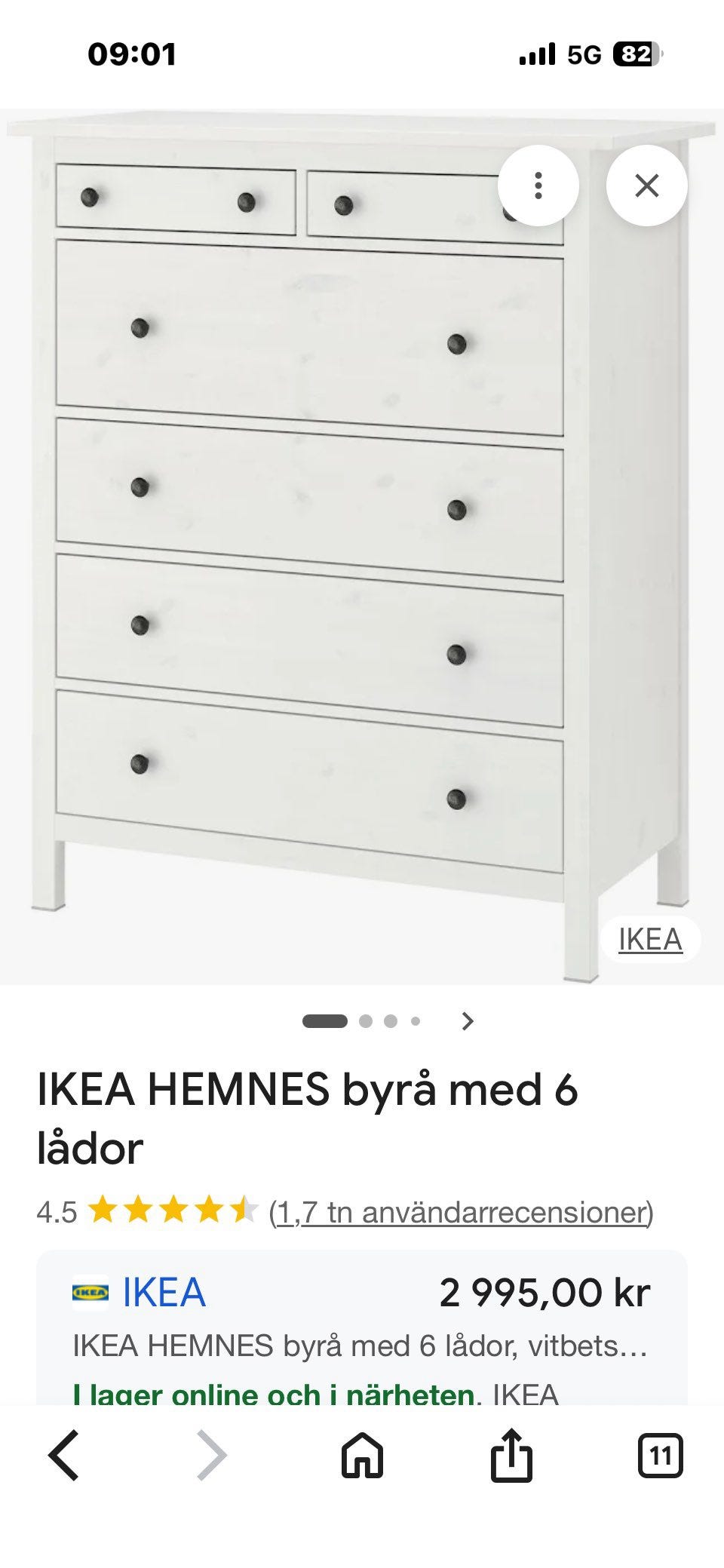The image size is (724, 1568).
Task: Show the next product image arrow
Action: tap(468, 1021)
